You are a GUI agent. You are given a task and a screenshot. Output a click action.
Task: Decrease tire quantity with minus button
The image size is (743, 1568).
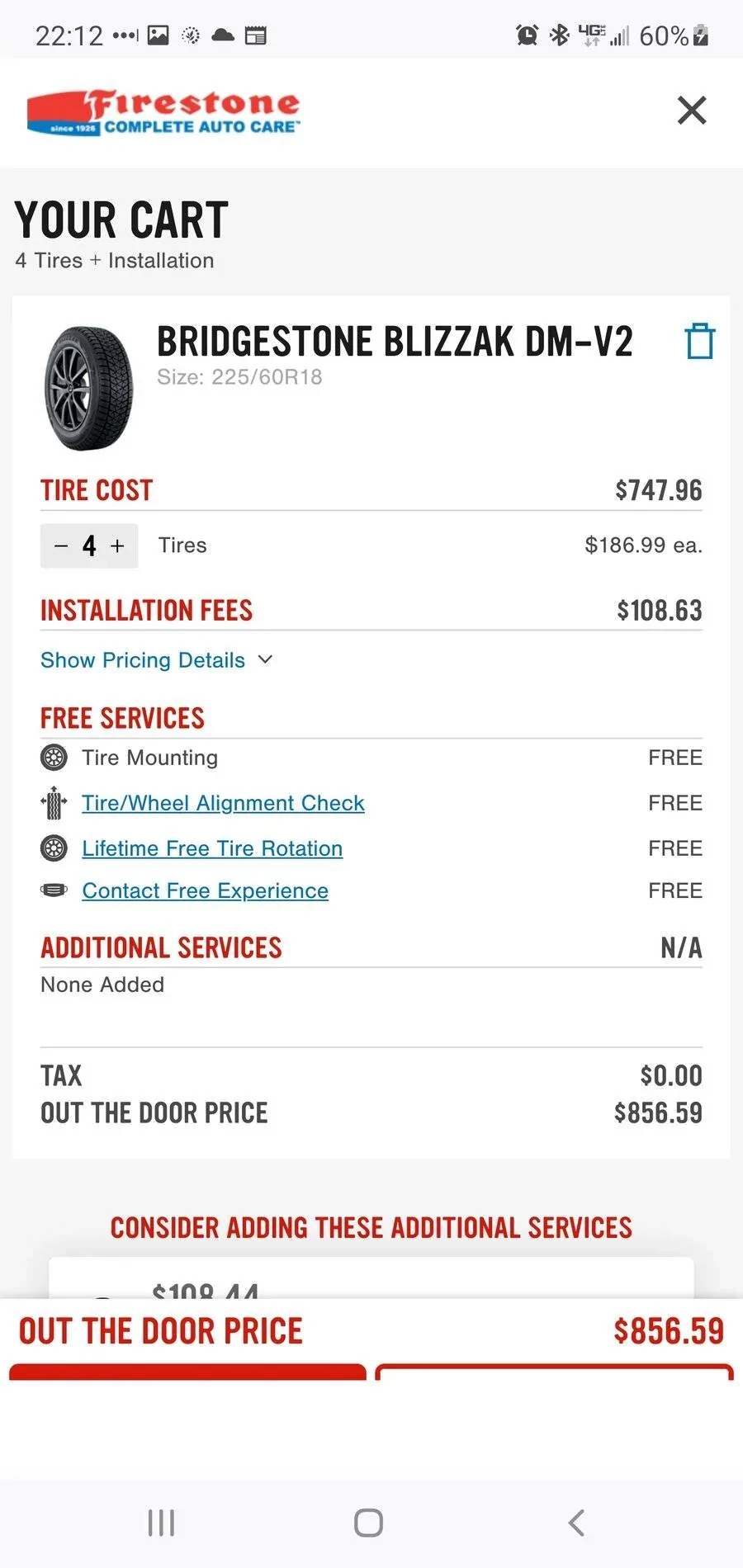click(61, 545)
